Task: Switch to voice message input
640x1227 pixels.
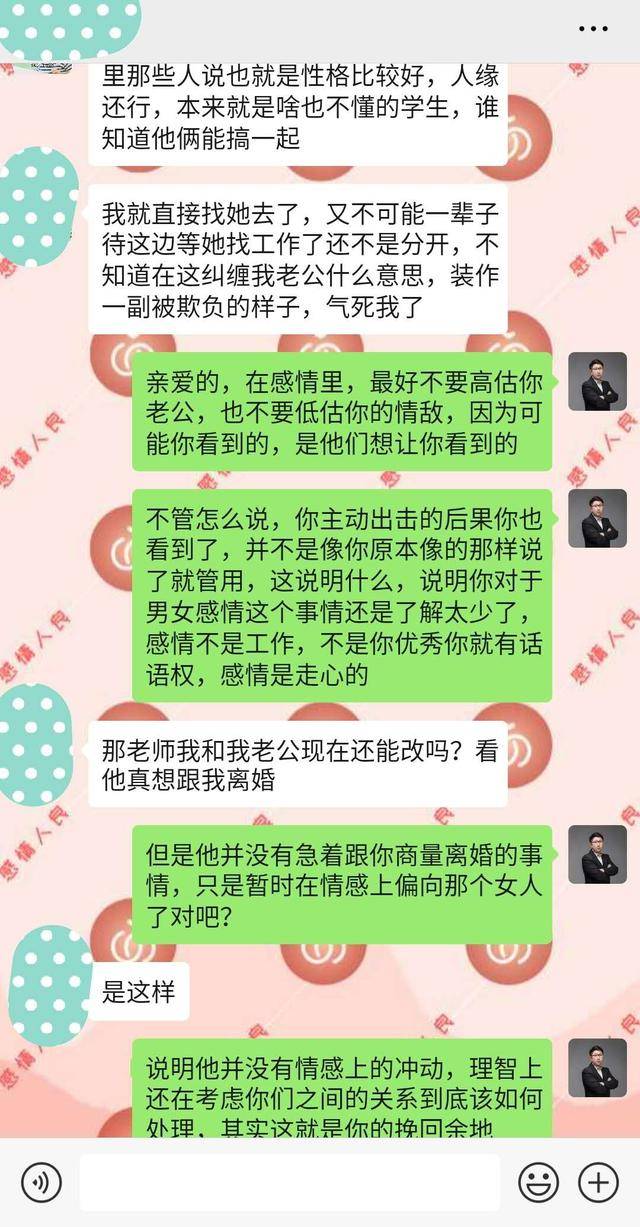Action: [x=41, y=1182]
